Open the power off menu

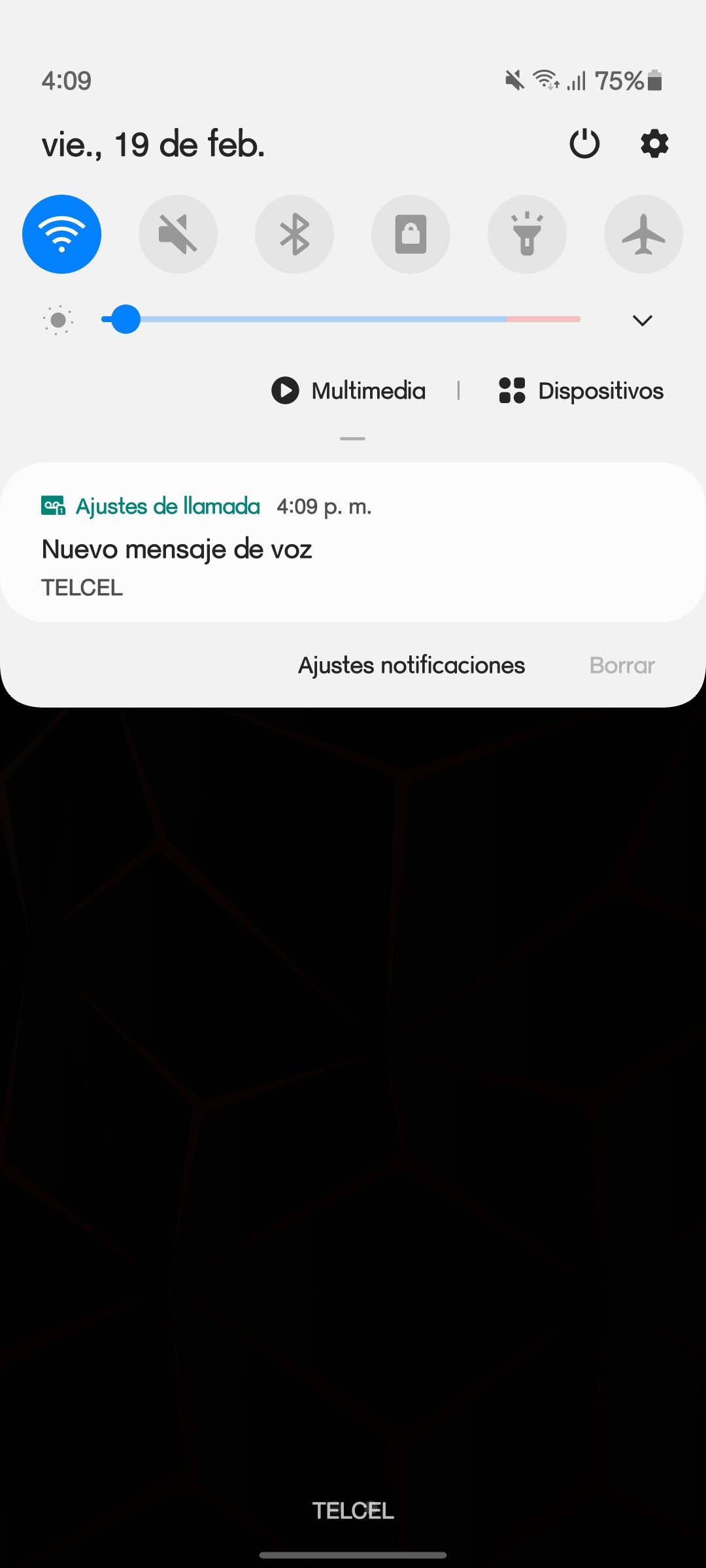pos(584,144)
